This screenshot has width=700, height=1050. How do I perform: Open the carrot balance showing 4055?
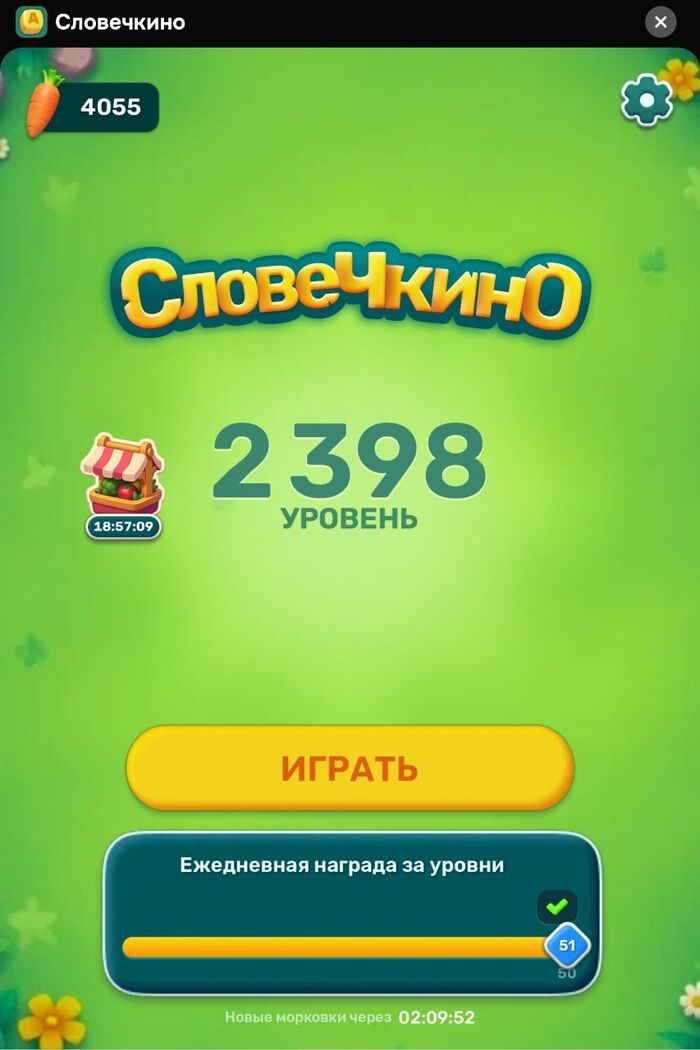95,107
